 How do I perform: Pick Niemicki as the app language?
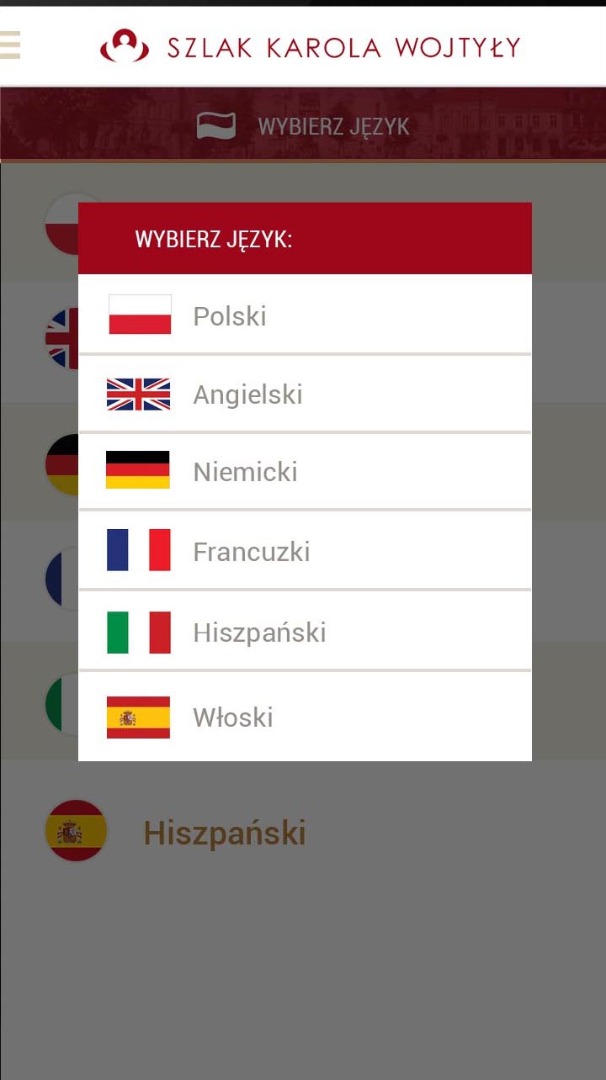tap(304, 471)
